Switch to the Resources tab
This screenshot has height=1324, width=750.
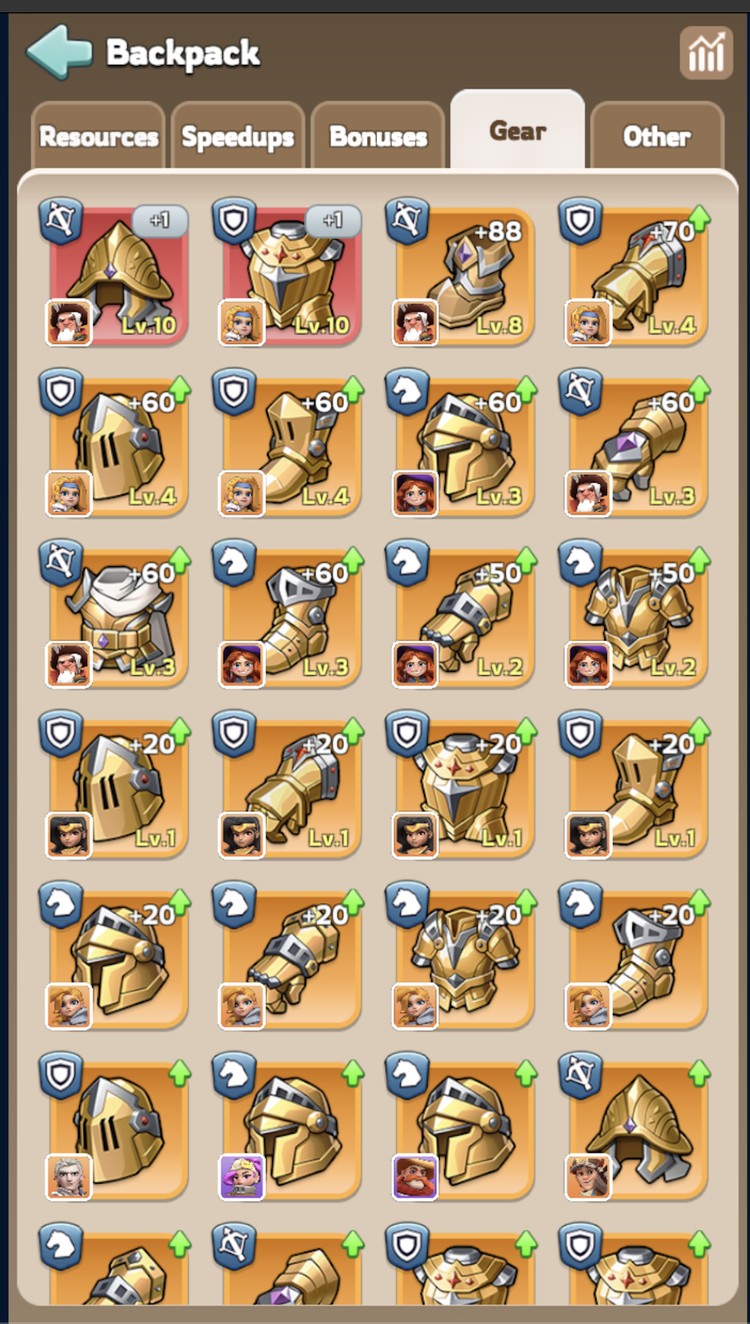[98, 136]
